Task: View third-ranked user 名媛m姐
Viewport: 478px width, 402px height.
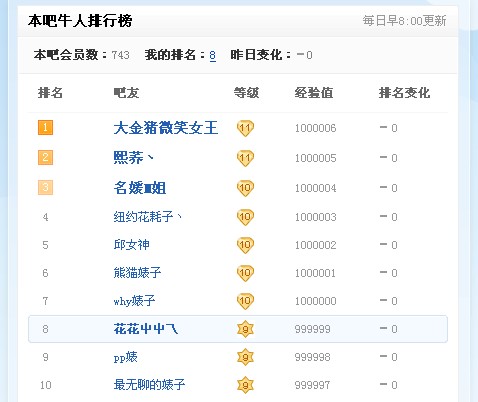Action: pyautogui.click(x=140, y=188)
